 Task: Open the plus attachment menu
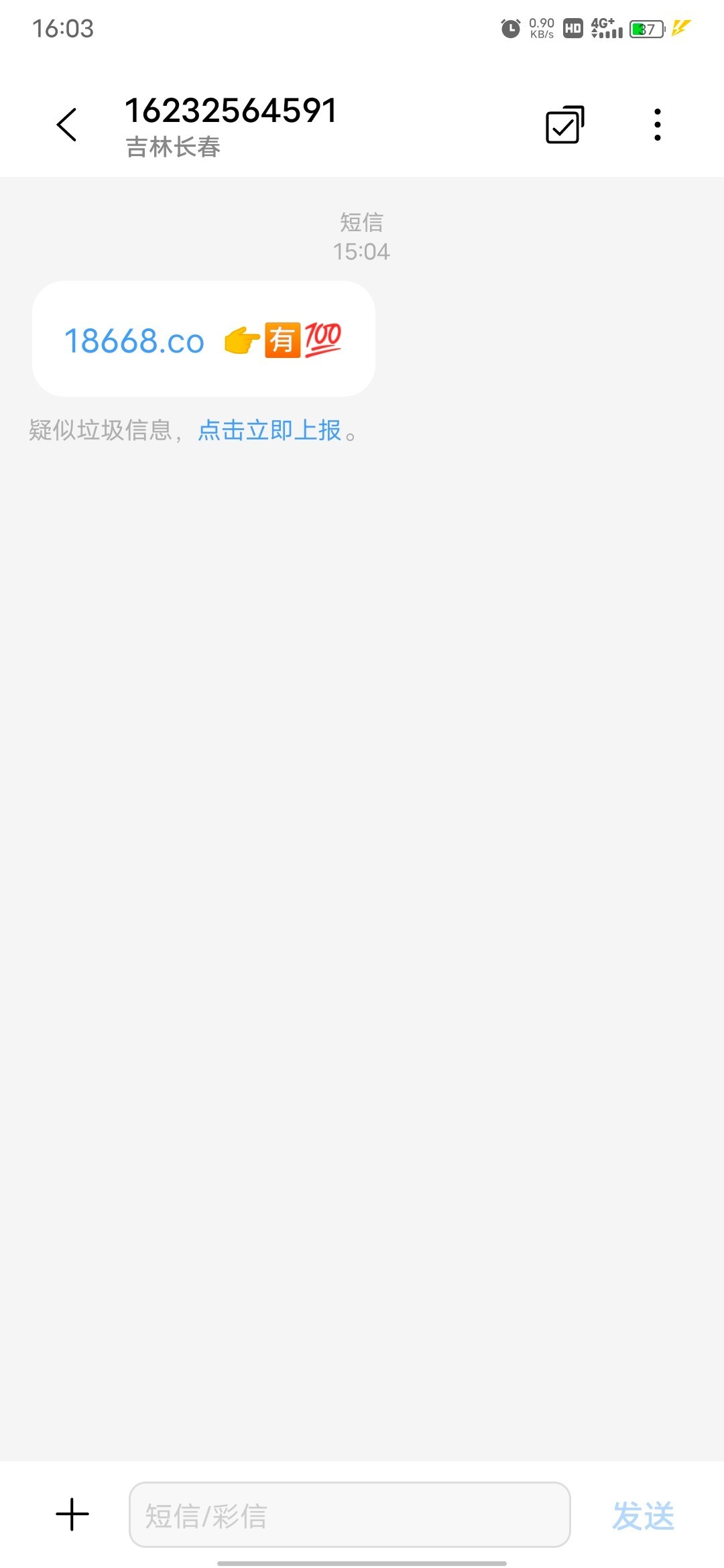pos(72,1514)
